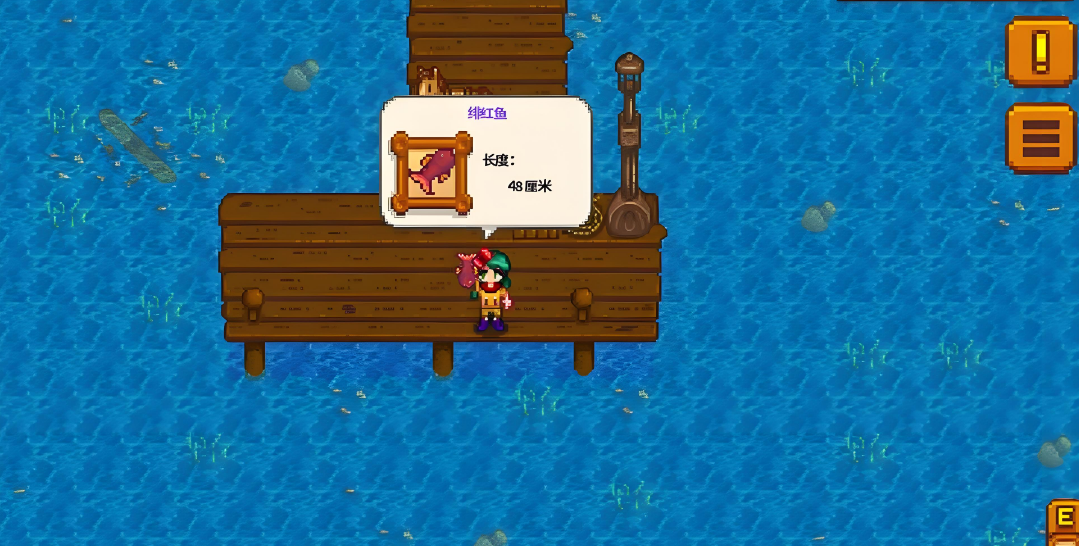Open the journal exclamation mark button
The height and width of the screenshot is (546, 1079).
click(x=1040, y=51)
